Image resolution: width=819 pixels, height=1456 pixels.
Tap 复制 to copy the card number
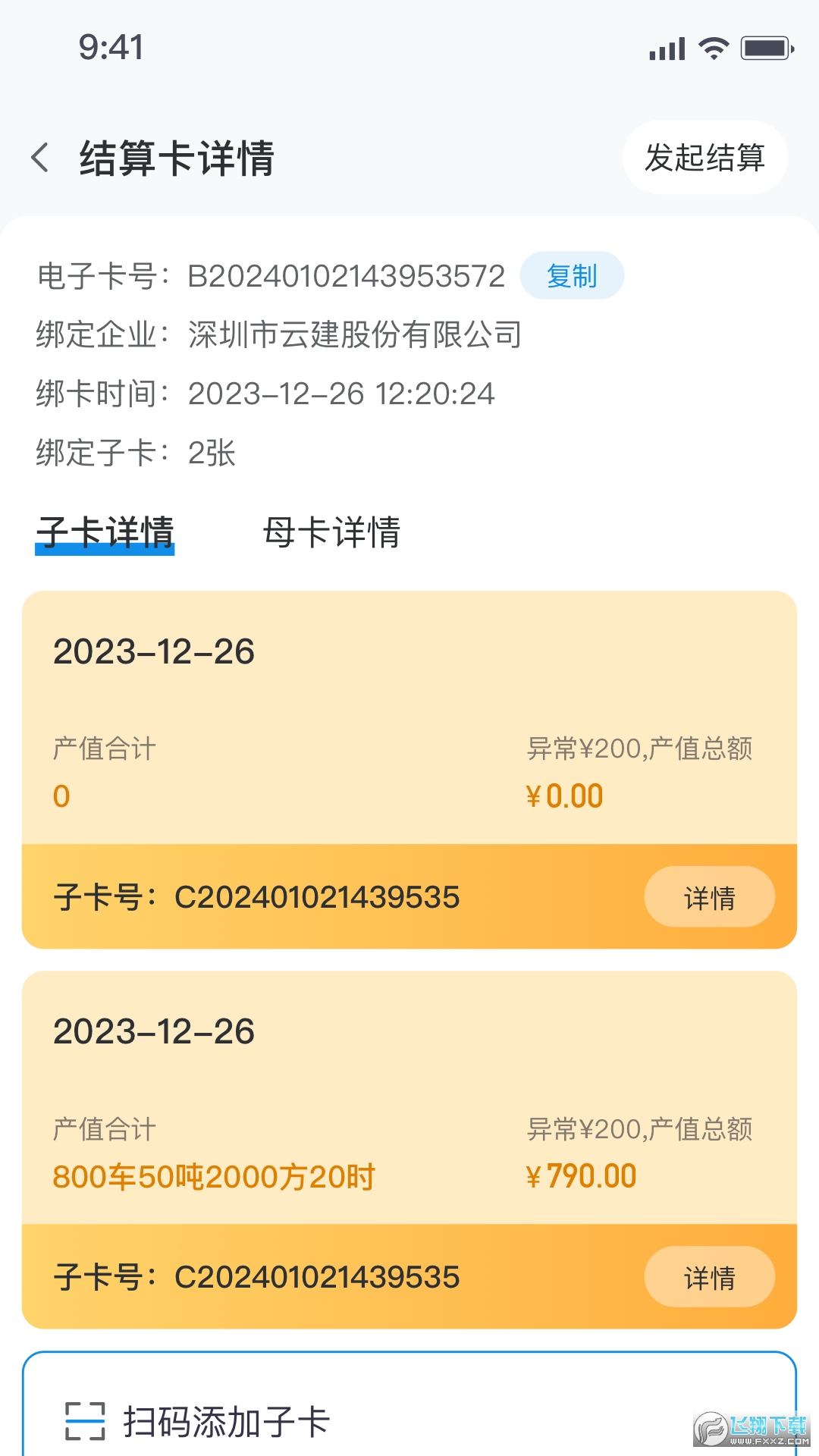(572, 275)
